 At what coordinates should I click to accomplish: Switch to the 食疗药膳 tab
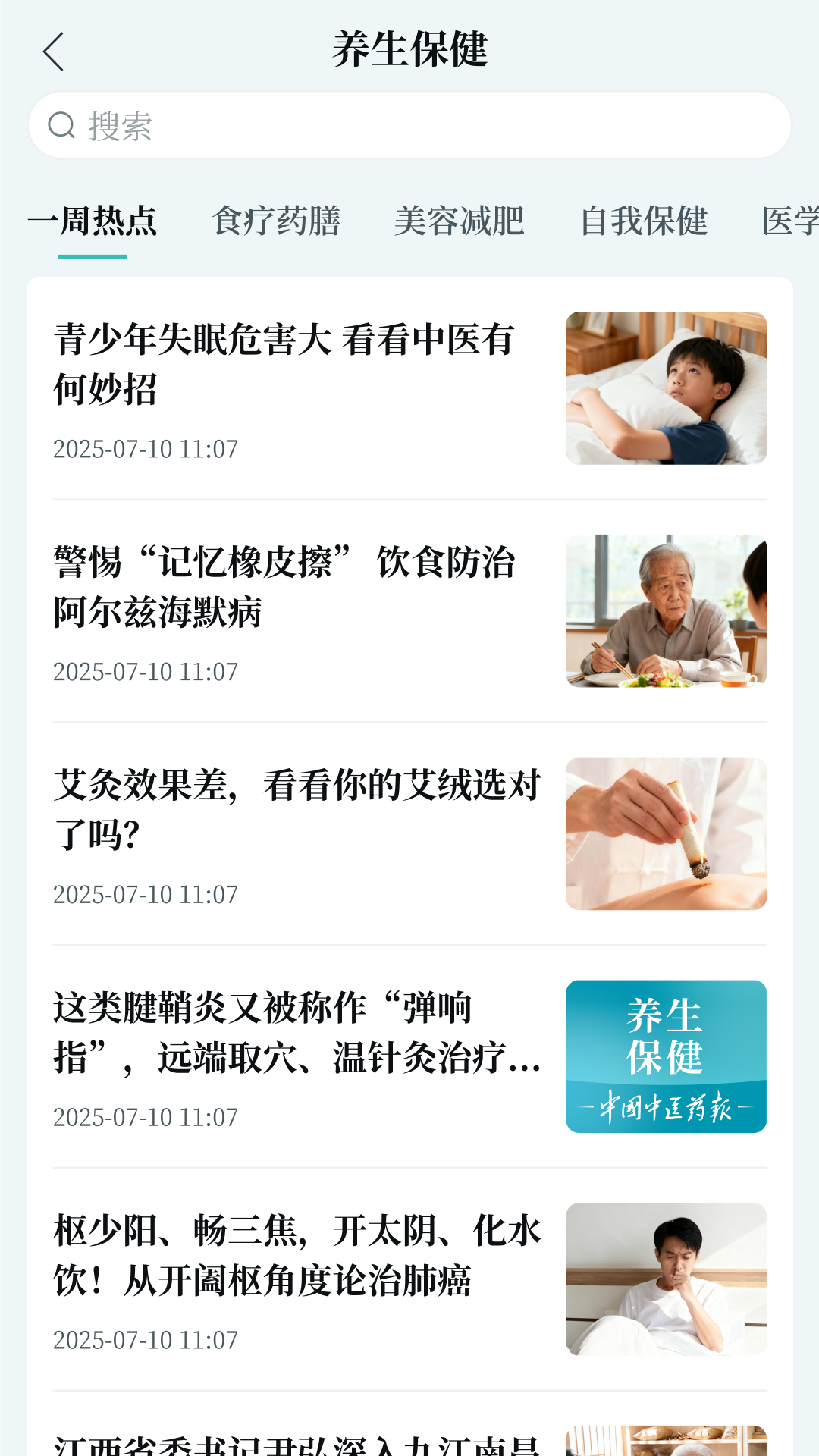pos(276,221)
